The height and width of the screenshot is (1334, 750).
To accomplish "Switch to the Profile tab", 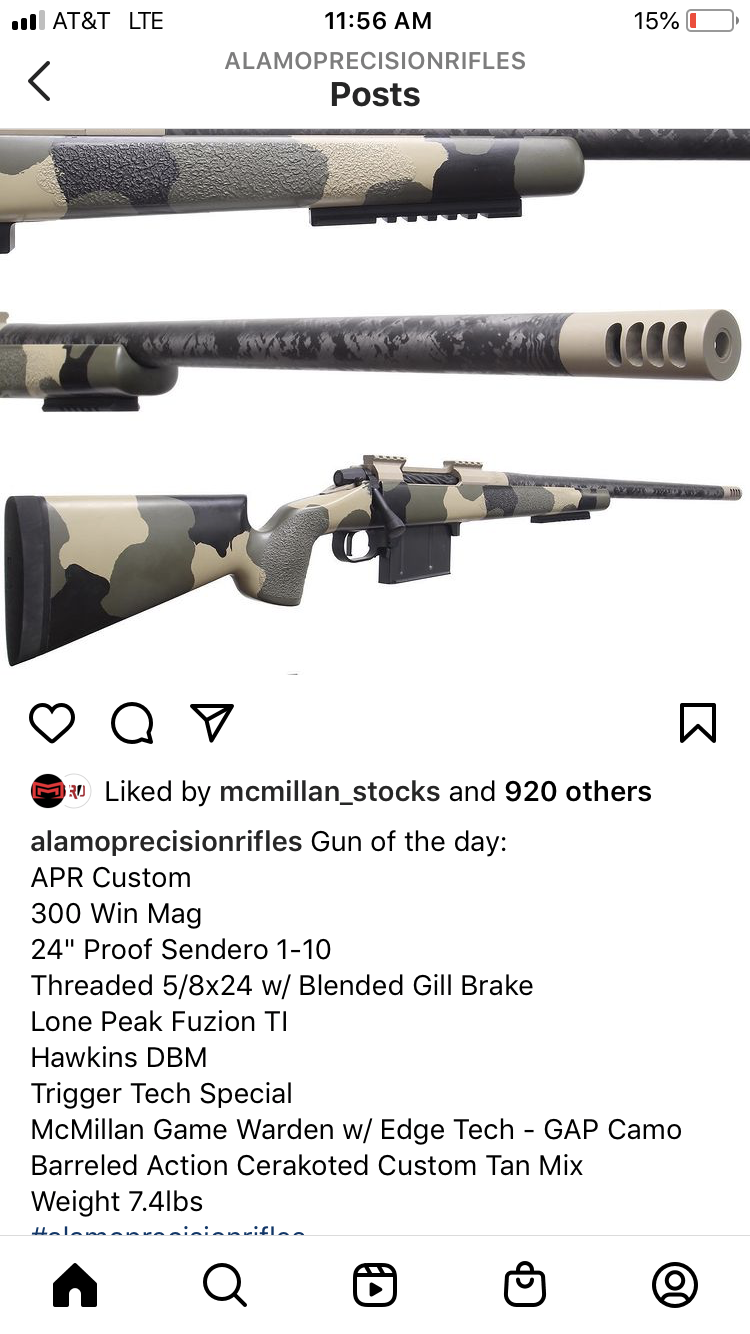I will coord(675,1285).
